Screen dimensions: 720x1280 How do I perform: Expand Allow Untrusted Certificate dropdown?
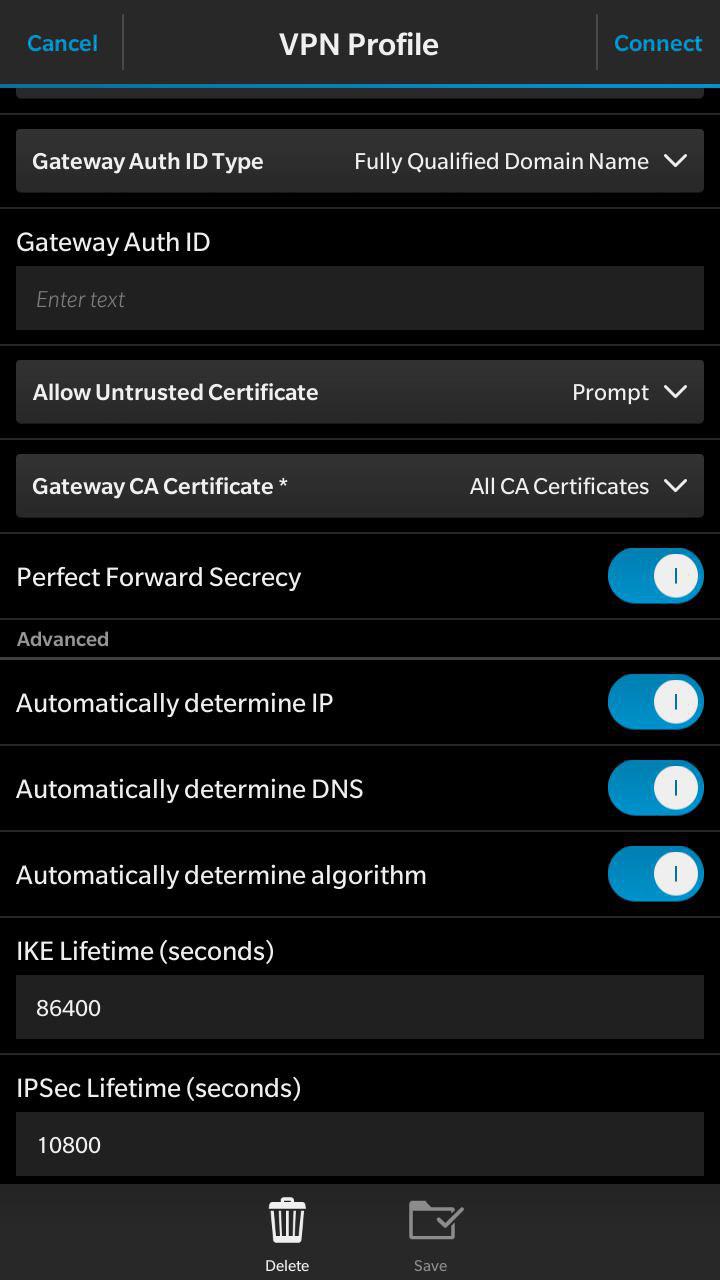(x=360, y=392)
